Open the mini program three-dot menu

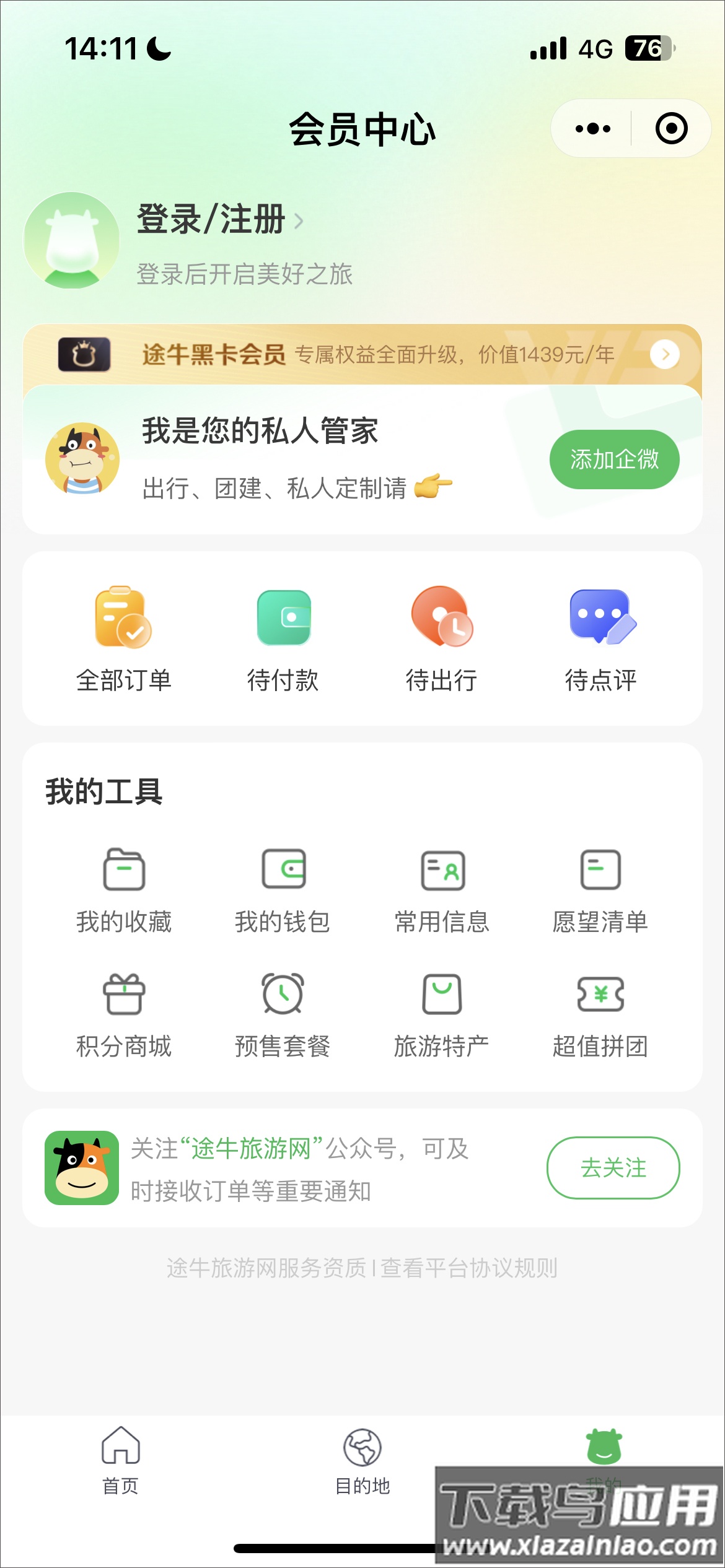click(x=592, y=129)
